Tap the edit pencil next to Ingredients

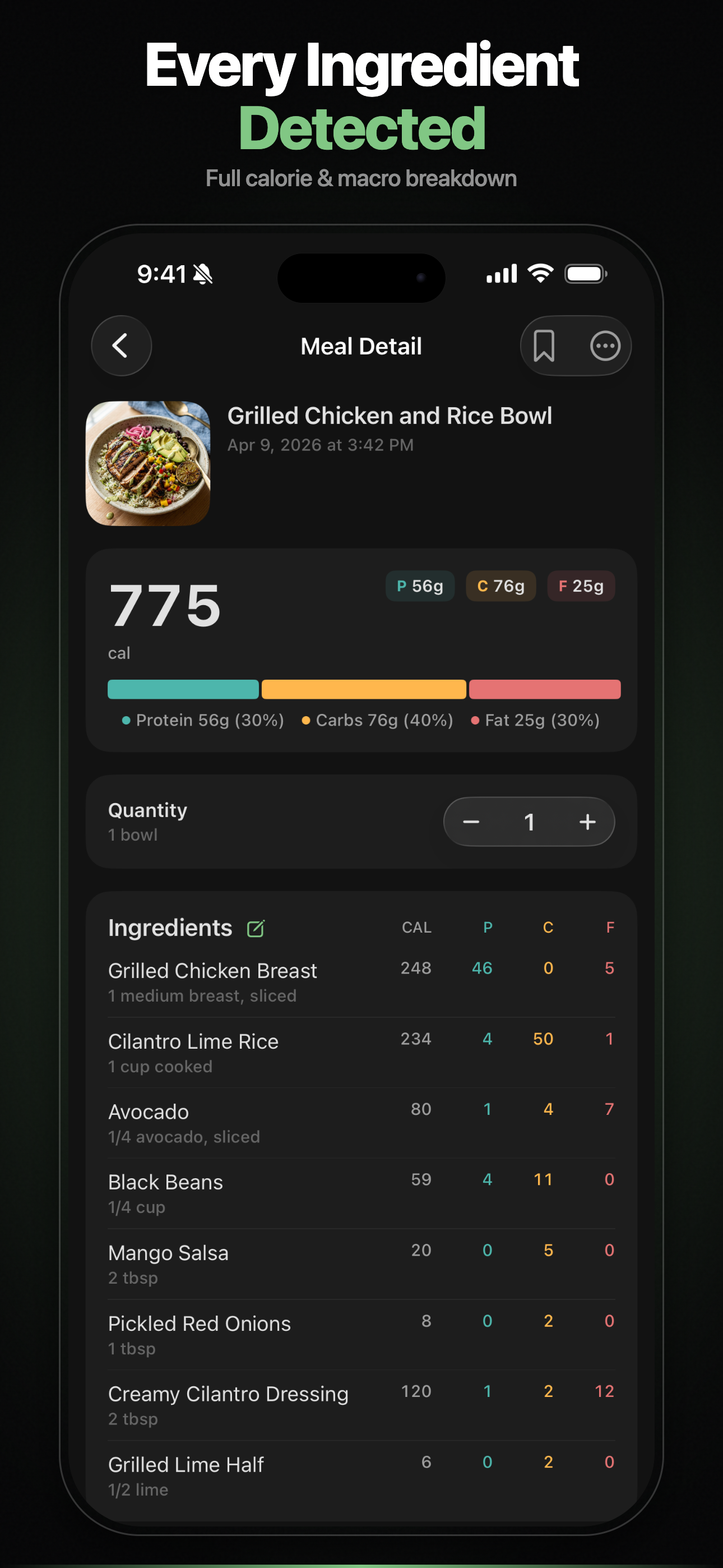click(256, 928)
